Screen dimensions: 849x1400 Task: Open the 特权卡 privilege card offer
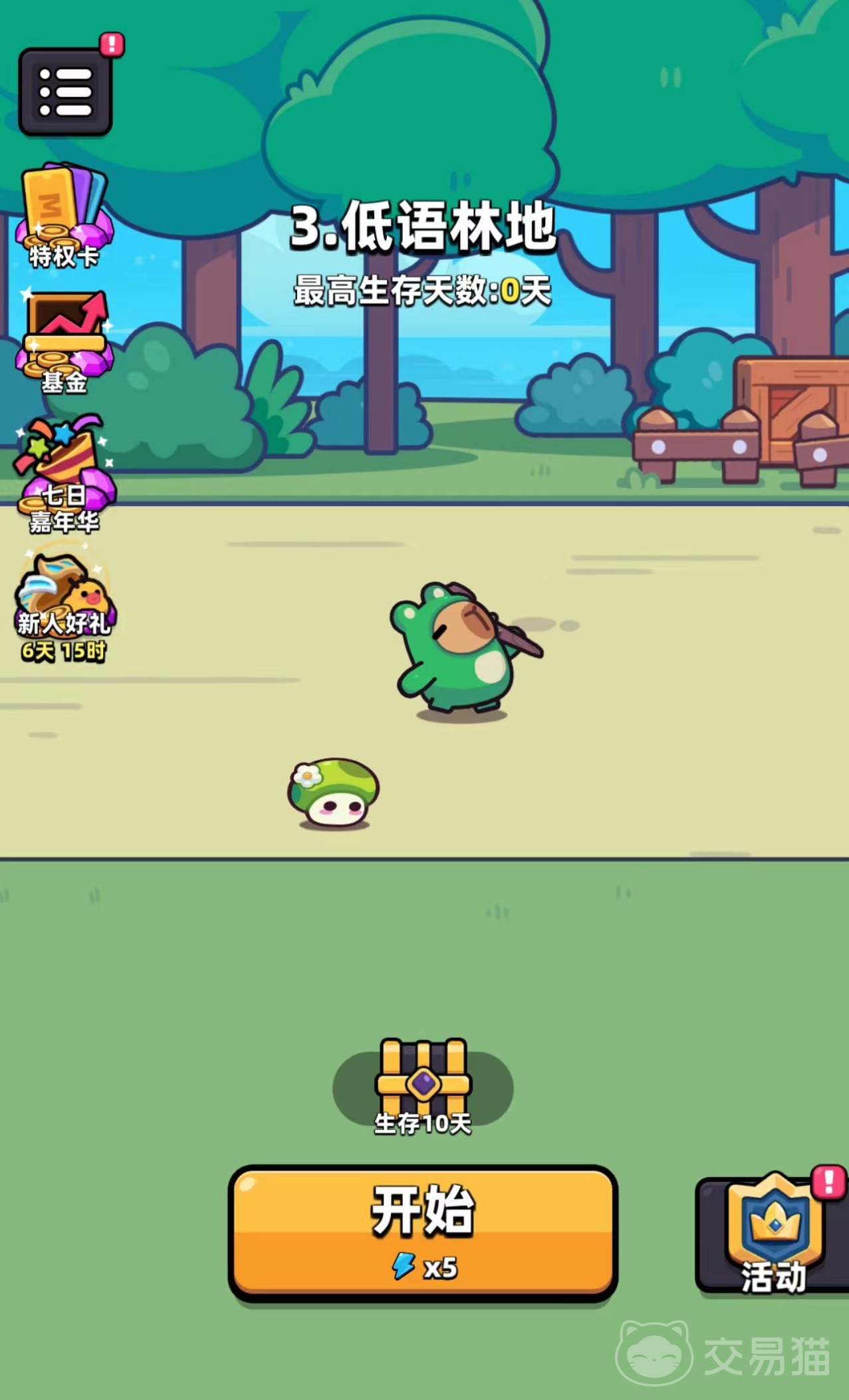64,216
